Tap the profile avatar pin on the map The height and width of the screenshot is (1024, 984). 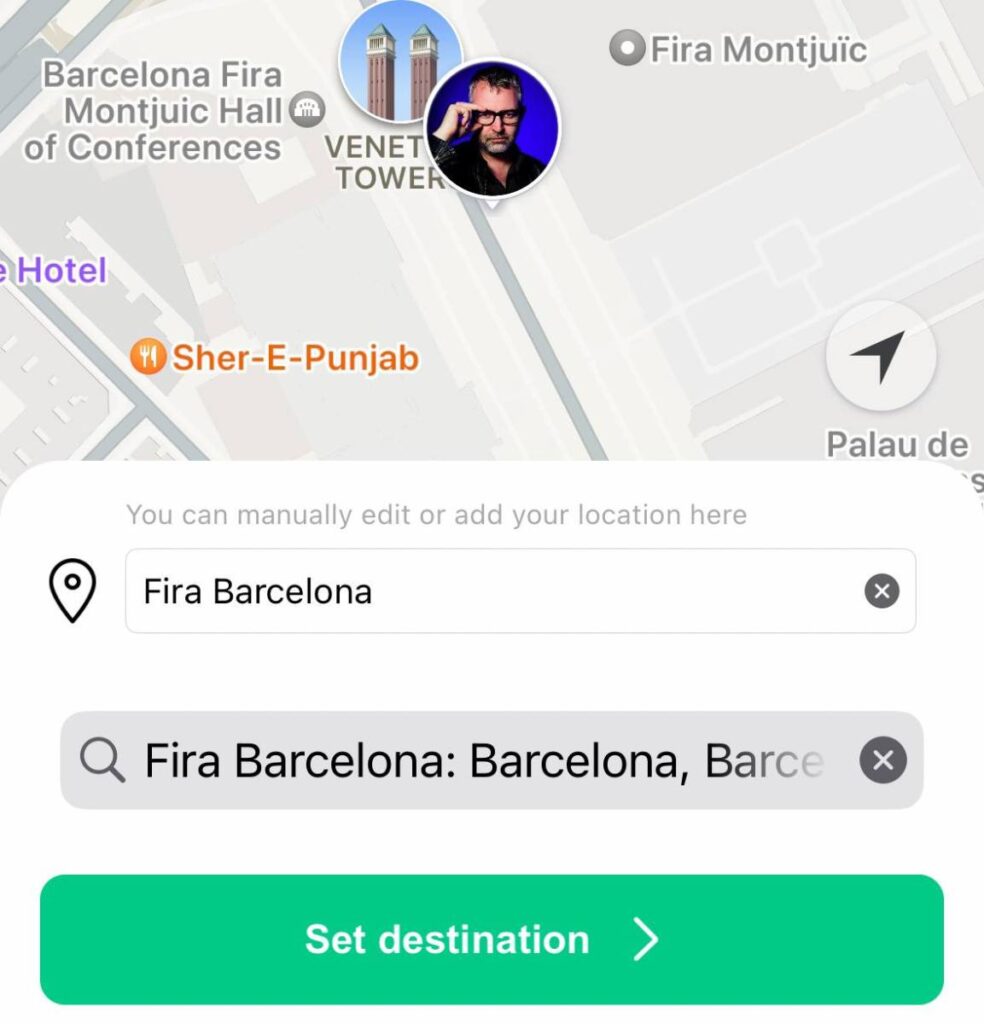point(492,125)
